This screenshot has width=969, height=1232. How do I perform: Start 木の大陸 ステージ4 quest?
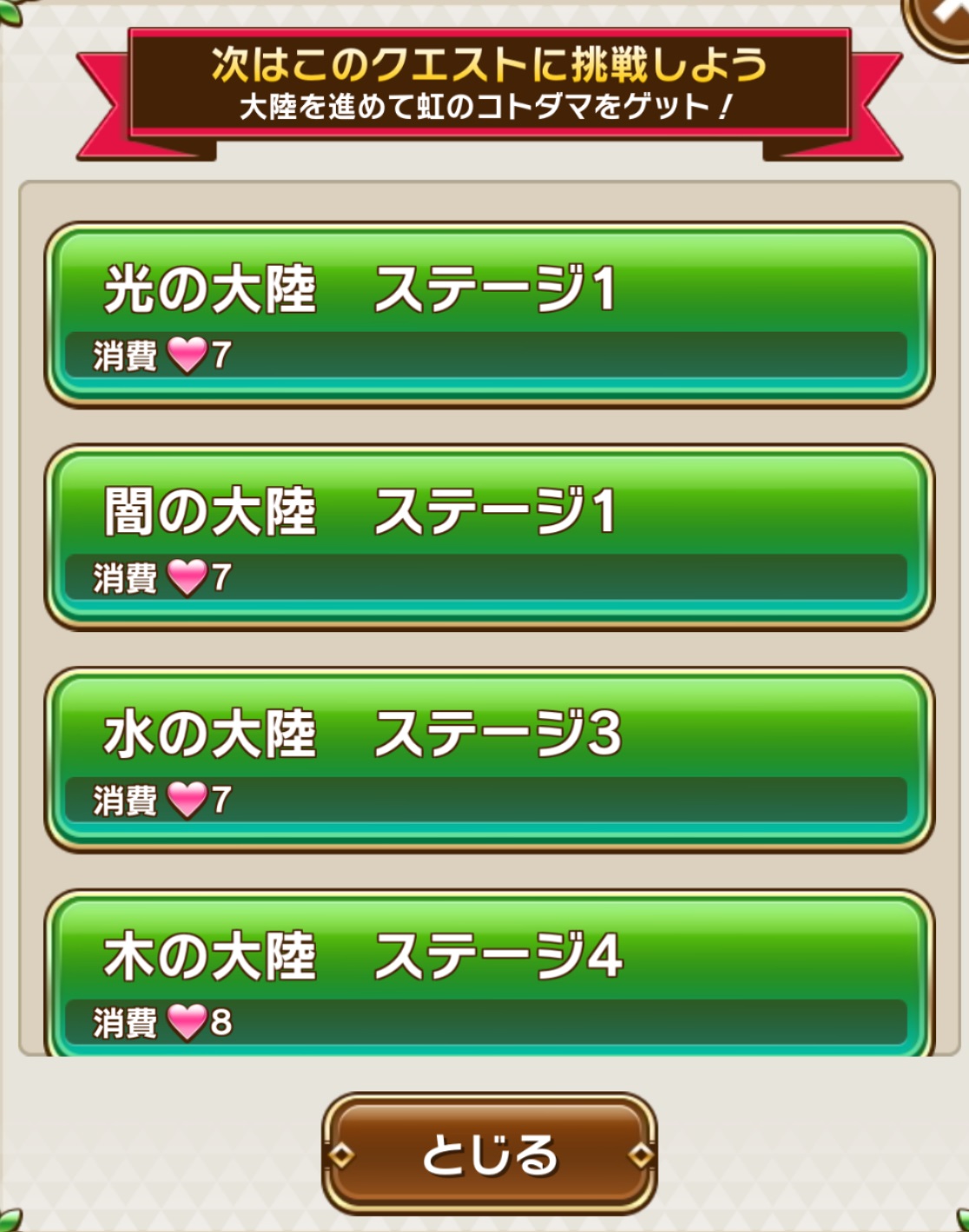pos(489,977)
